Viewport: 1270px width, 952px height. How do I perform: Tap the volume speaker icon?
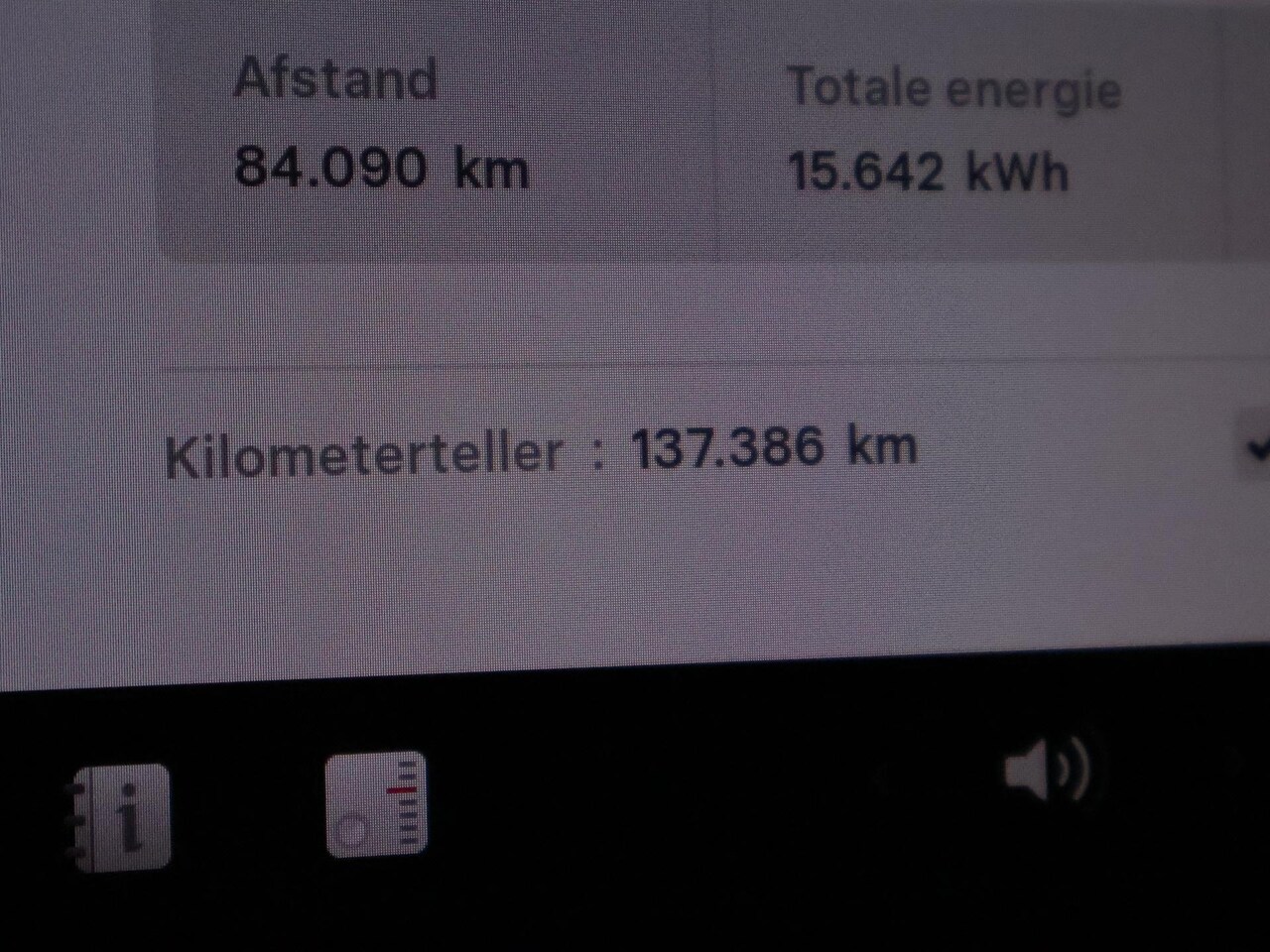(1046, 771)
